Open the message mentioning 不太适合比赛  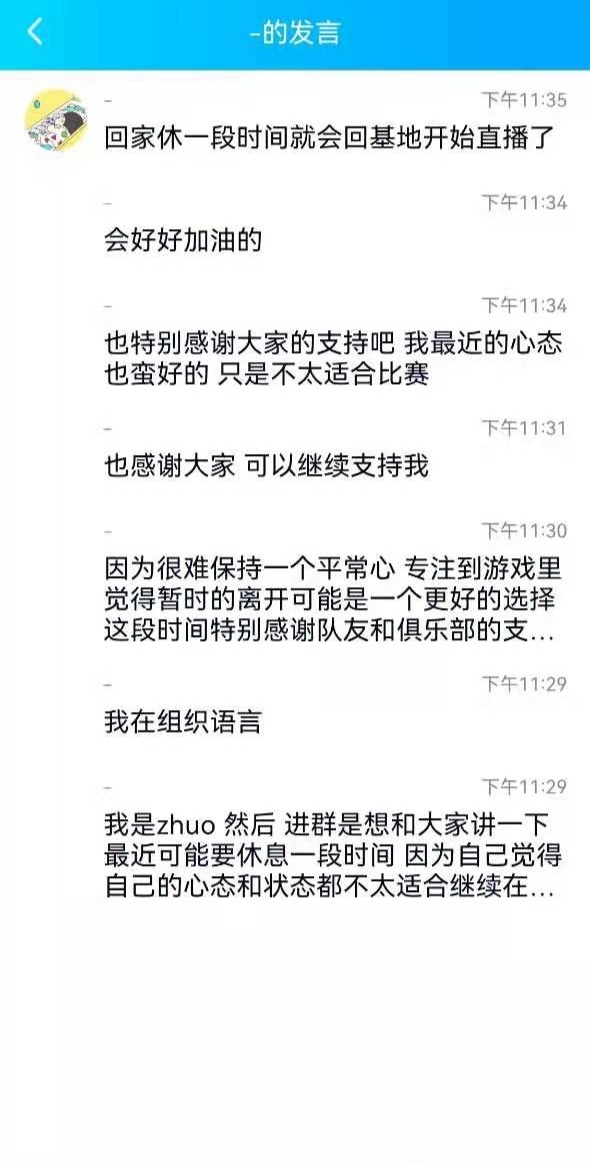tap(333, 360)
